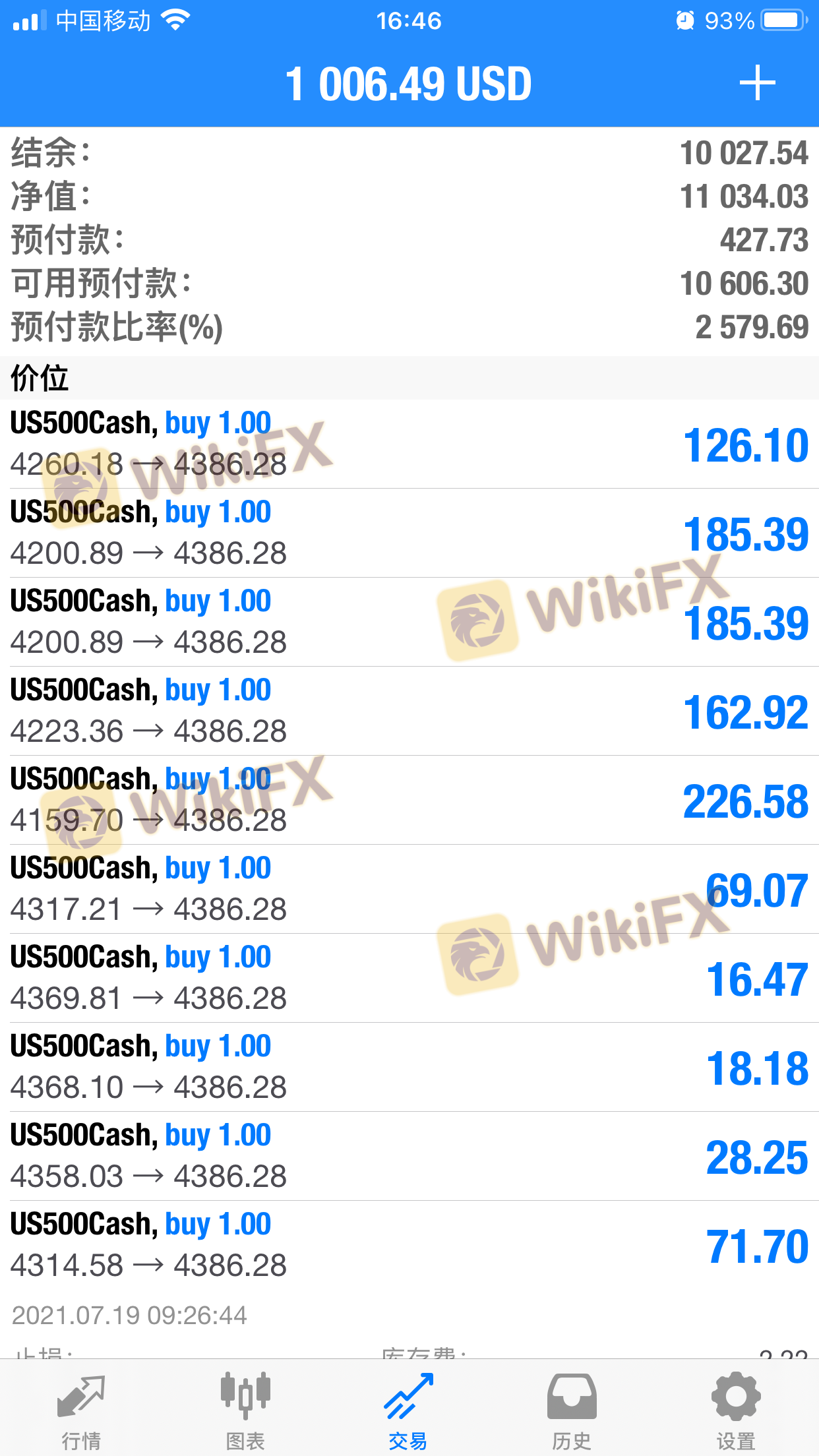Select position opened at 4369.81
819x1456 pixels.
pos(409,979)
